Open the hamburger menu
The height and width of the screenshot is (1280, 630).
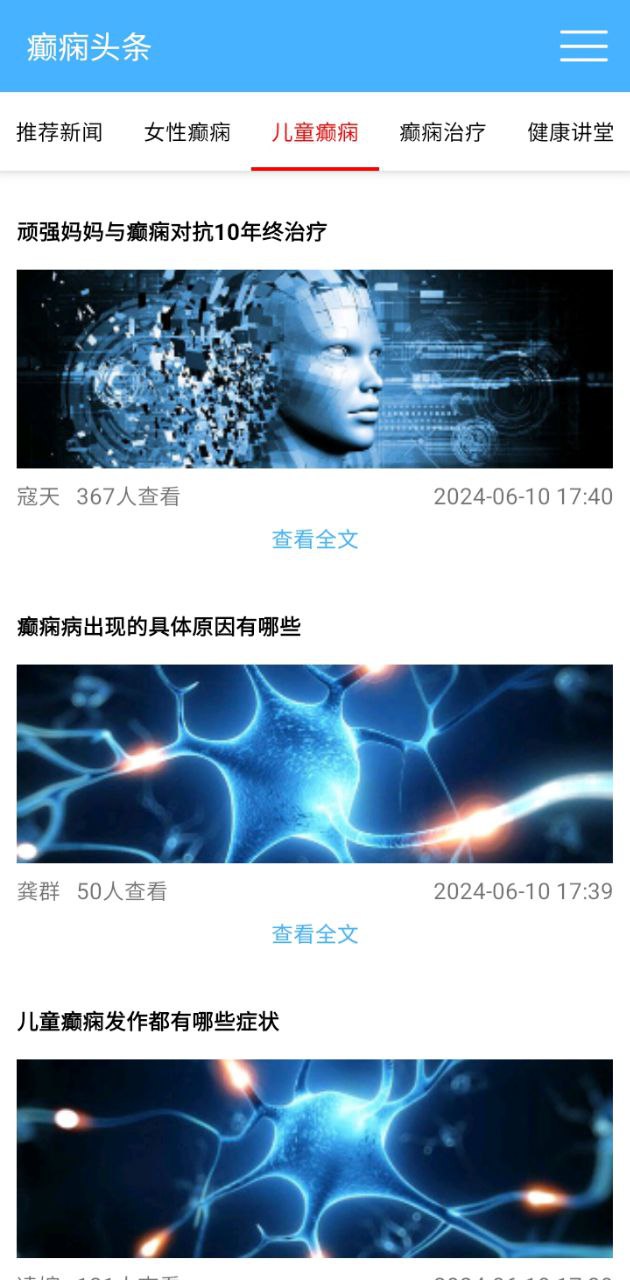583,46
